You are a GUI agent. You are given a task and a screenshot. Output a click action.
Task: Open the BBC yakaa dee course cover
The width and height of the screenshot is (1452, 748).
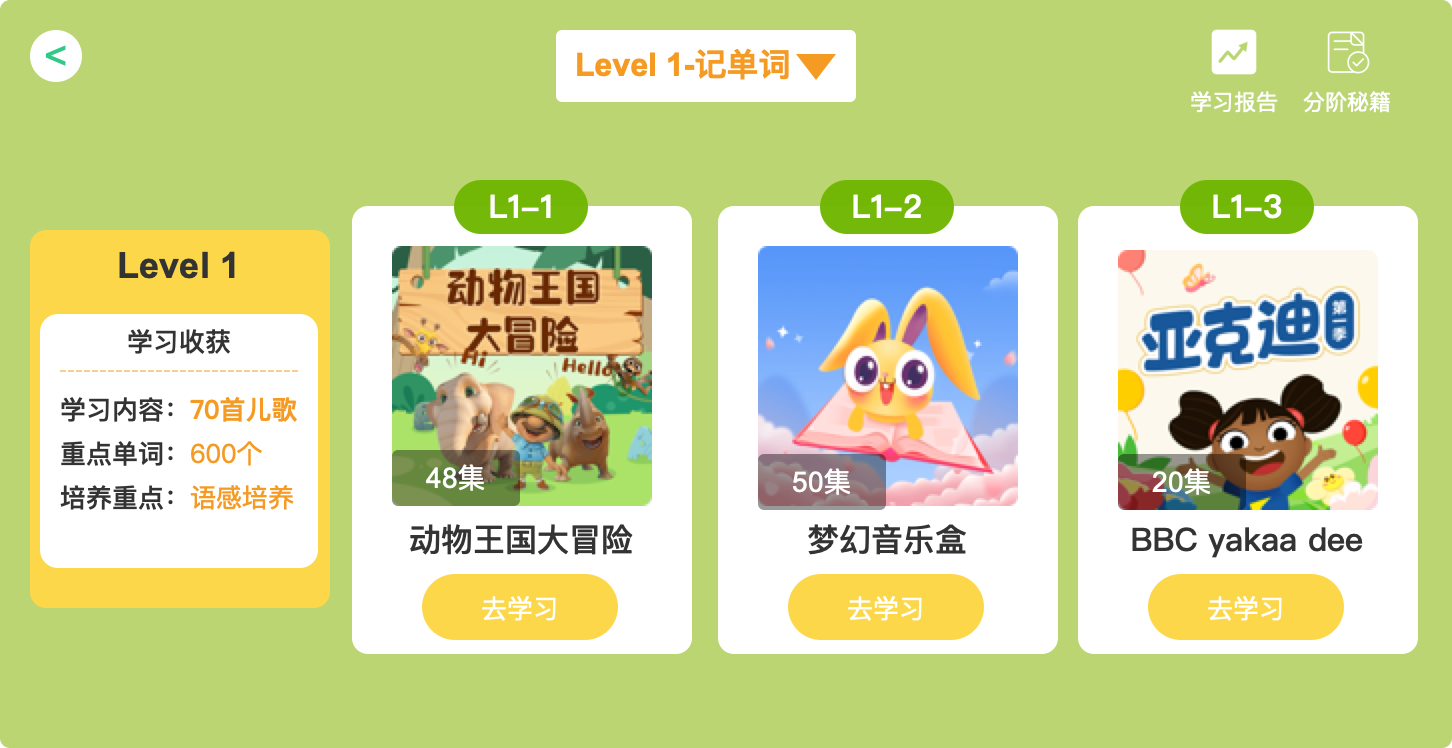pos(1247,378)
